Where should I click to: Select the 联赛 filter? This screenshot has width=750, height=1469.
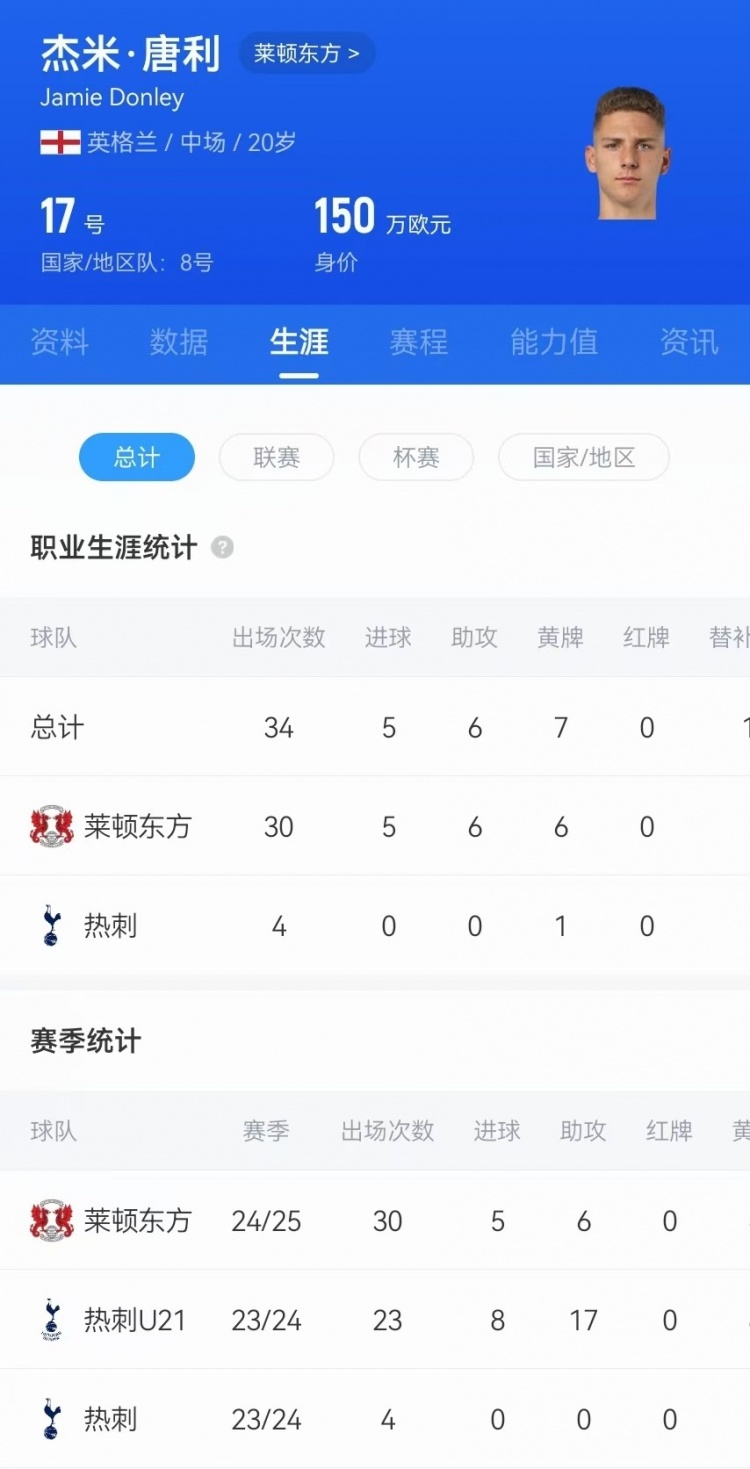tap(276, 457)
